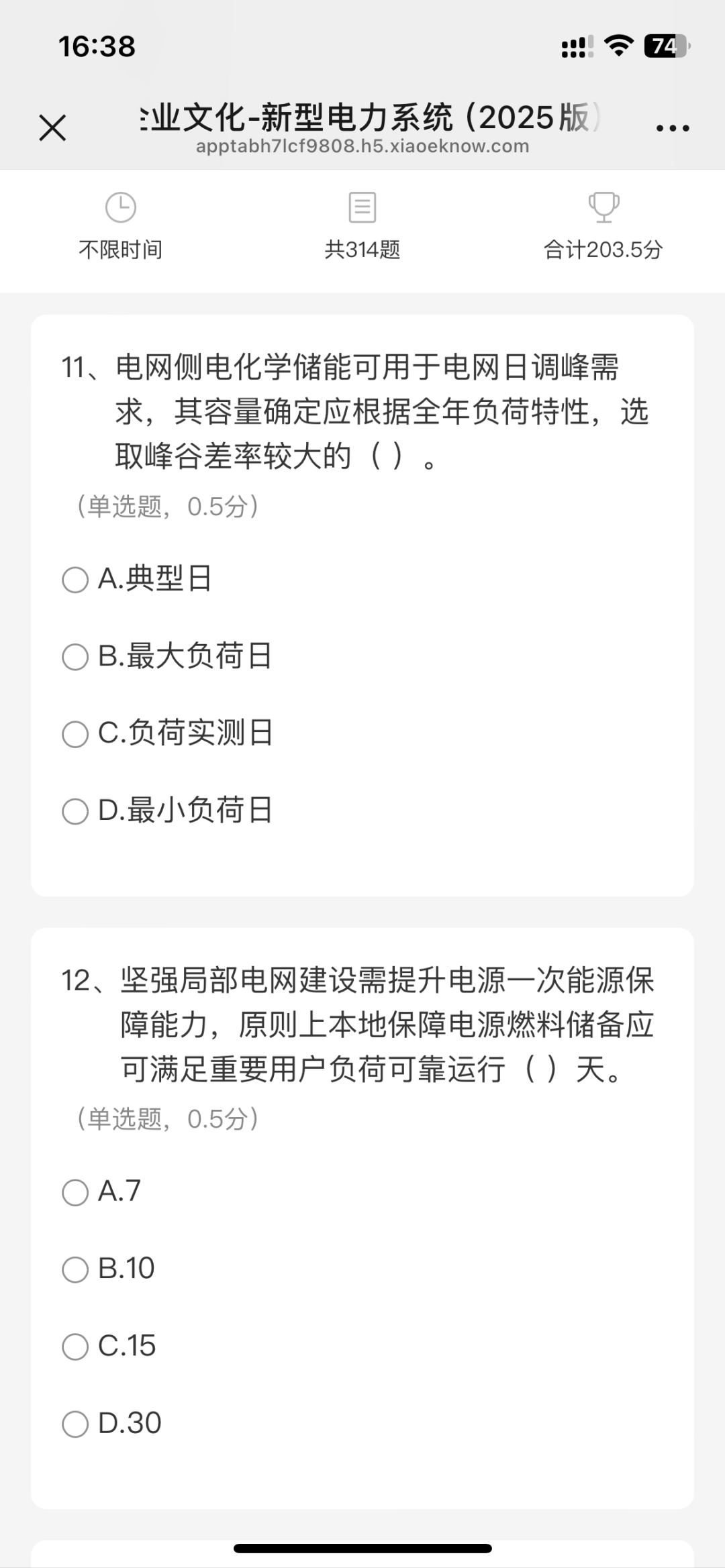Choose B.最大负荷日 for question 11
The height and width of the screenshot is (1568, 725).
pyautogui.click(x=75, y=657)
